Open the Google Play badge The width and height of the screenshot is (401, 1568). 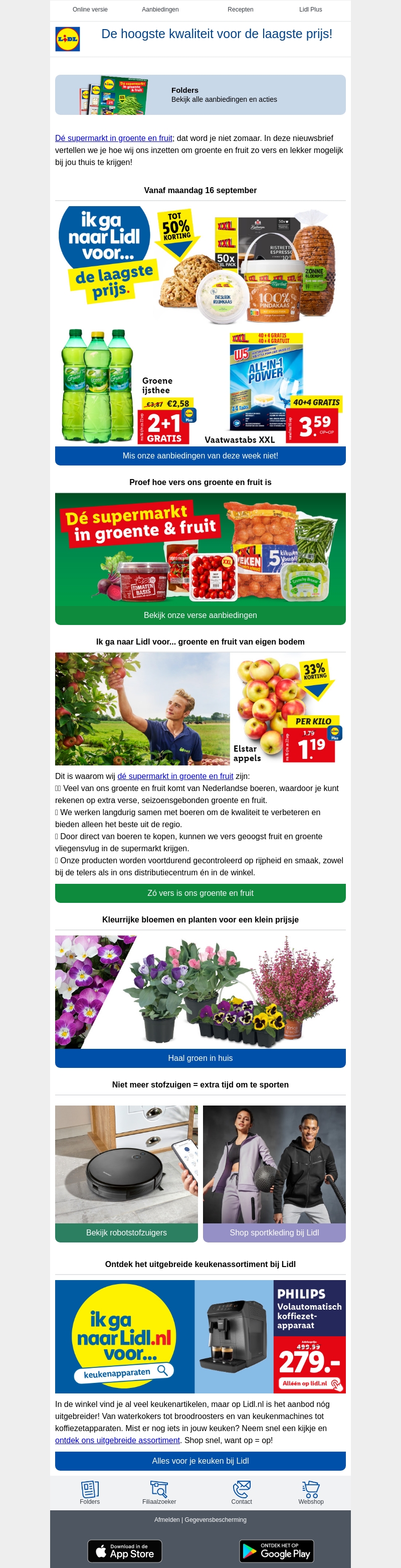(277, 1551)
